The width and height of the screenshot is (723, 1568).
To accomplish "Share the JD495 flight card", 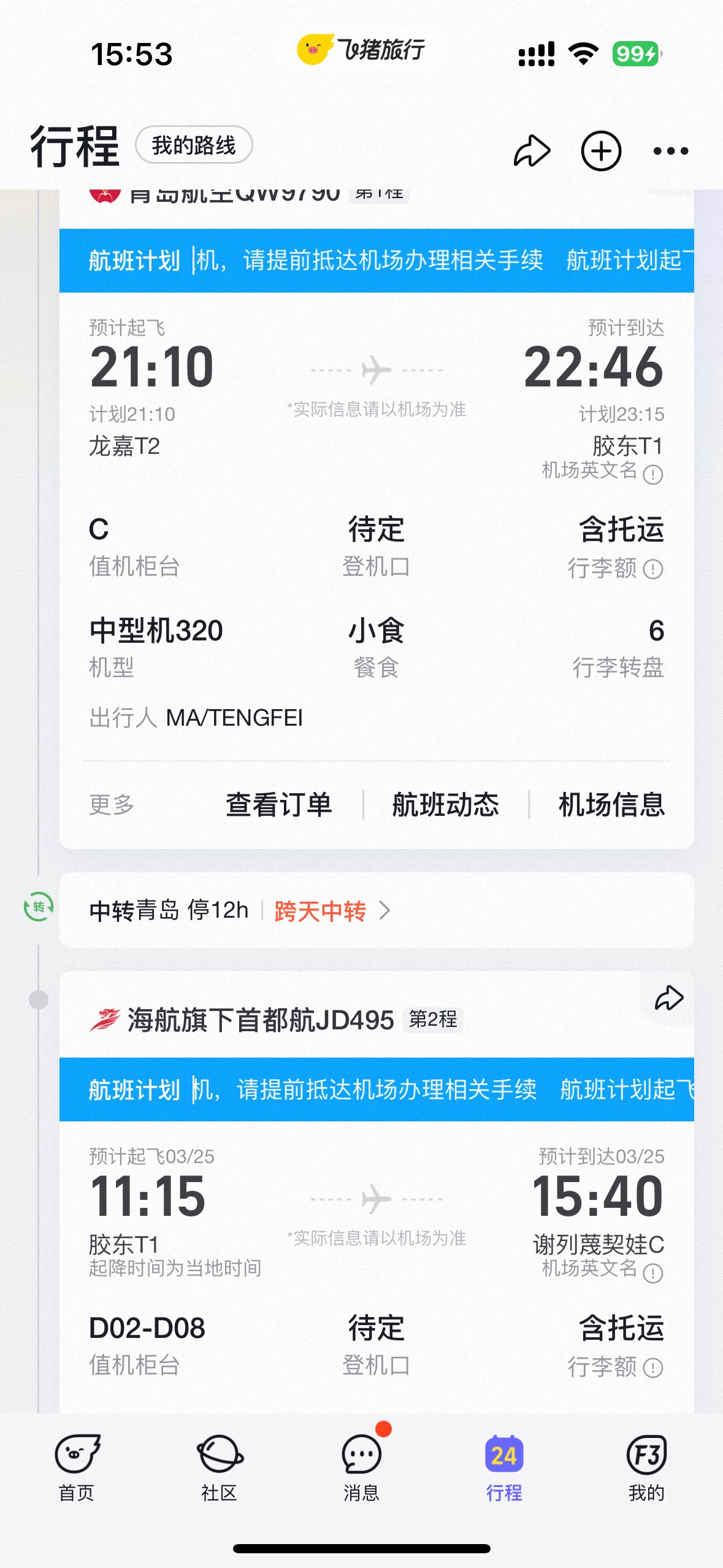I will [x=668, y=998].
